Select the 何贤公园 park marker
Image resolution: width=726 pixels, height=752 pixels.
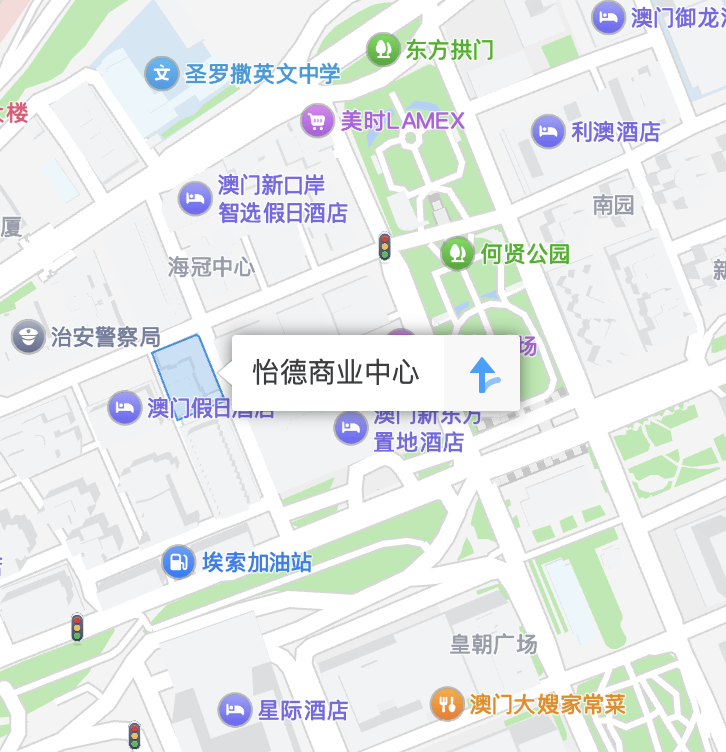pyautogui.click(x=458, y=254)
